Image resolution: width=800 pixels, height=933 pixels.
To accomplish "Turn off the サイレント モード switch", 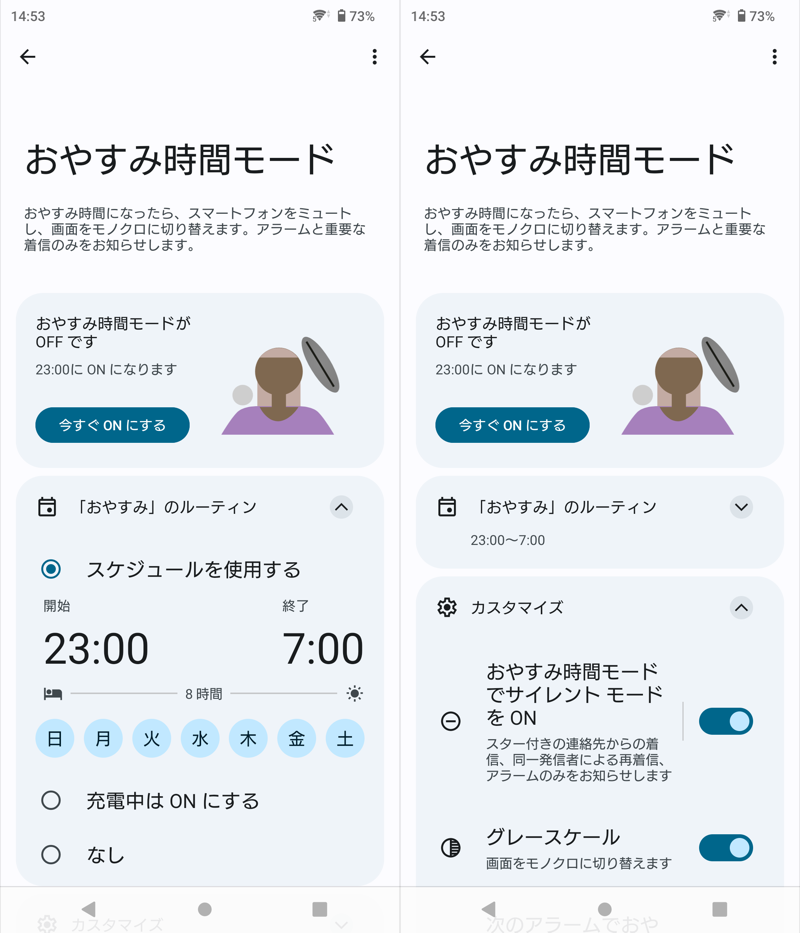I will click(725, 721).
